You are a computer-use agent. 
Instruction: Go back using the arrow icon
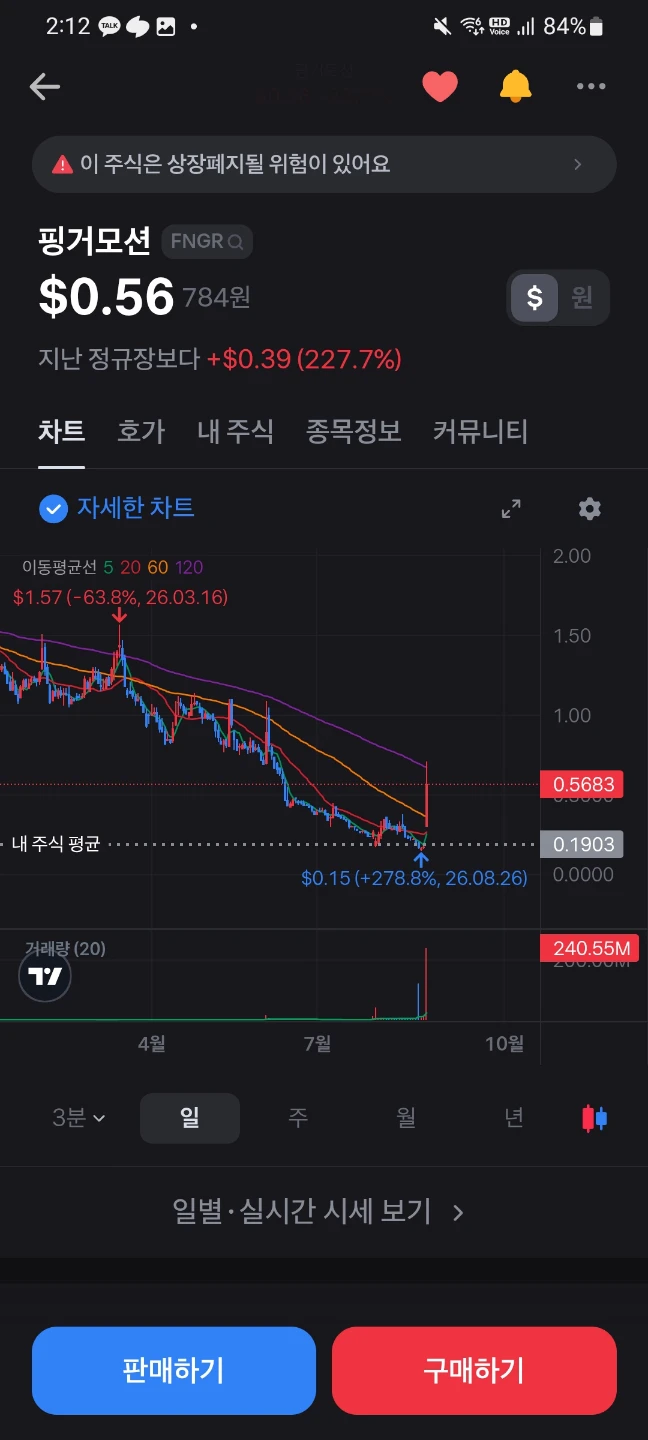tap(45, 87)
